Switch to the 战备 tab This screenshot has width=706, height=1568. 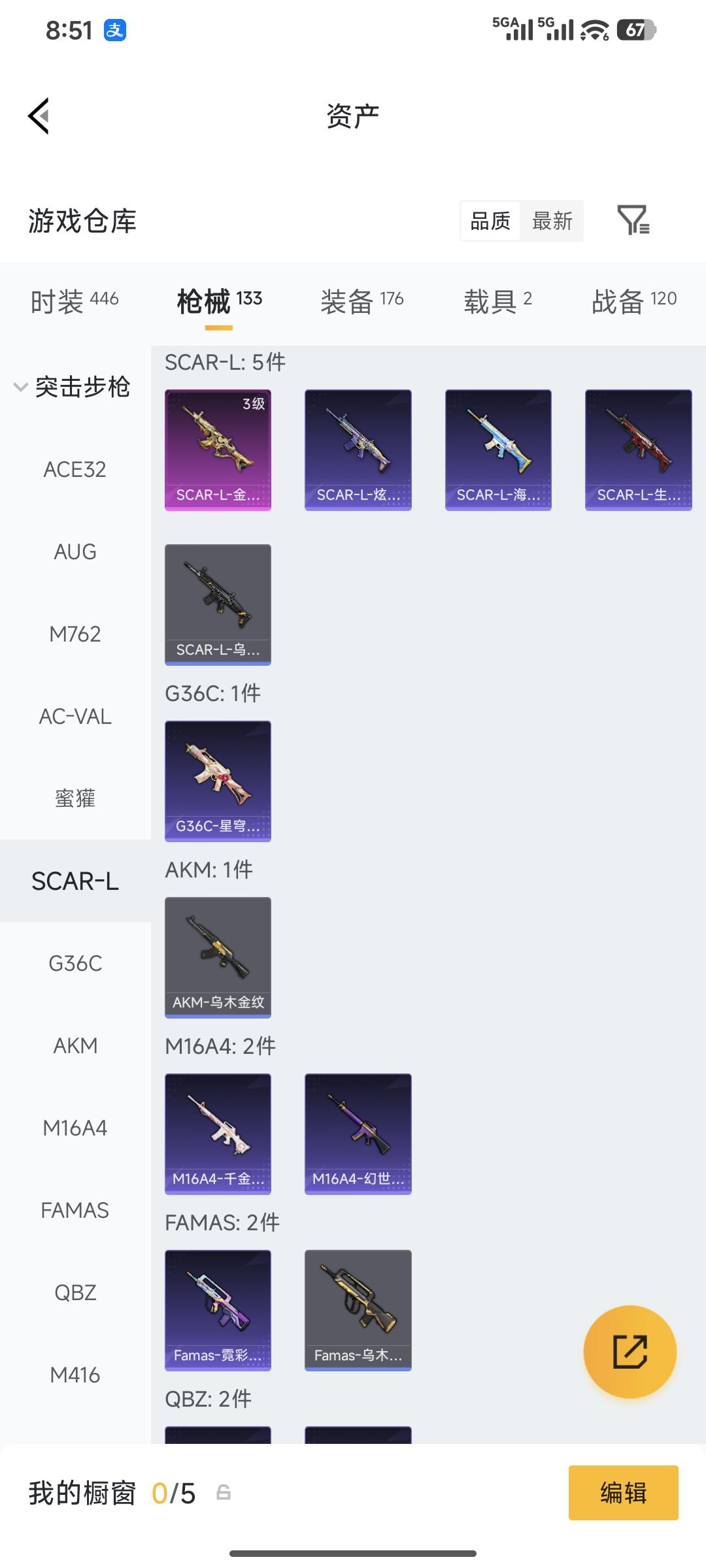[x=633, y=301]
